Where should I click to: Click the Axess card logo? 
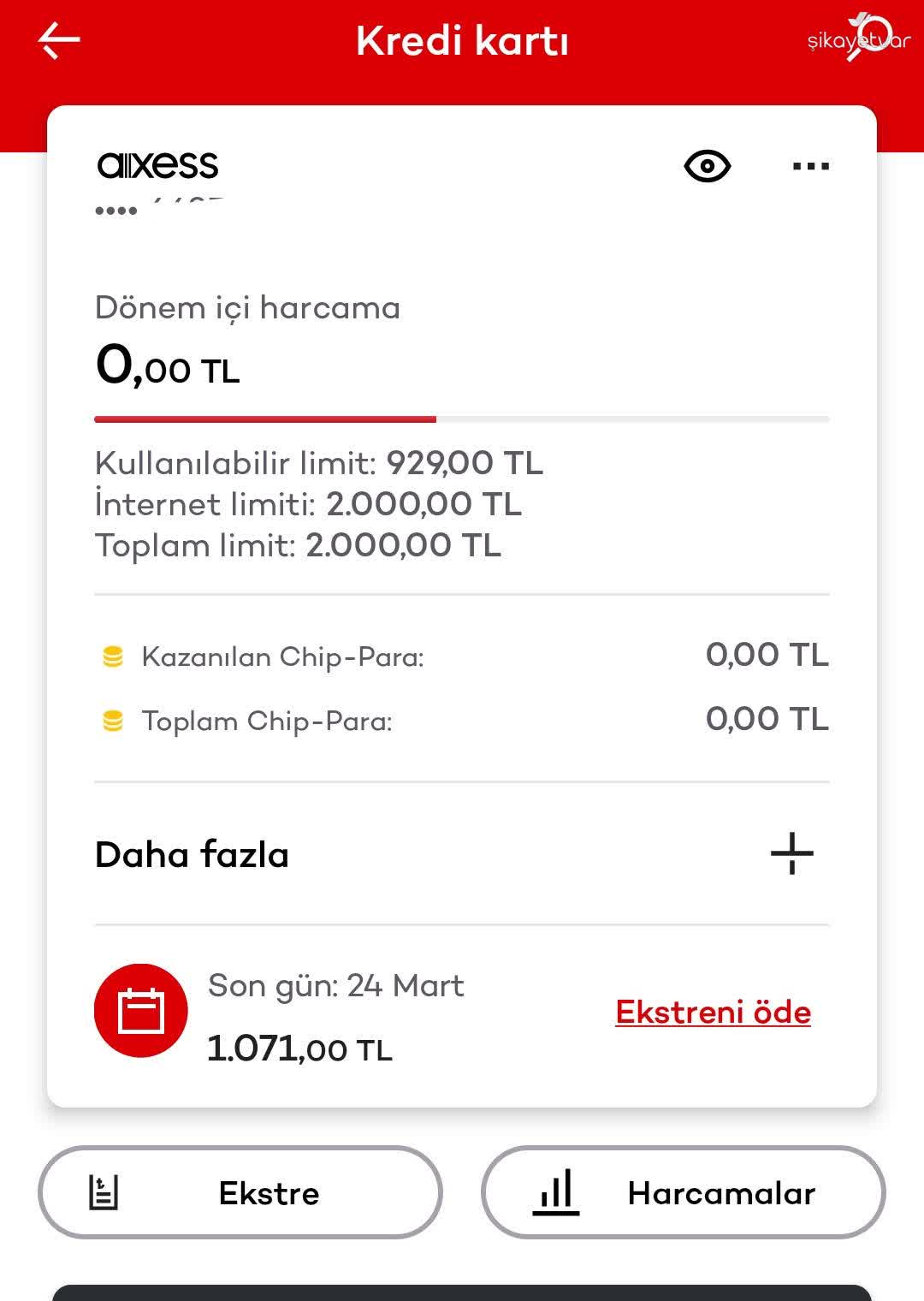[157, 164]
